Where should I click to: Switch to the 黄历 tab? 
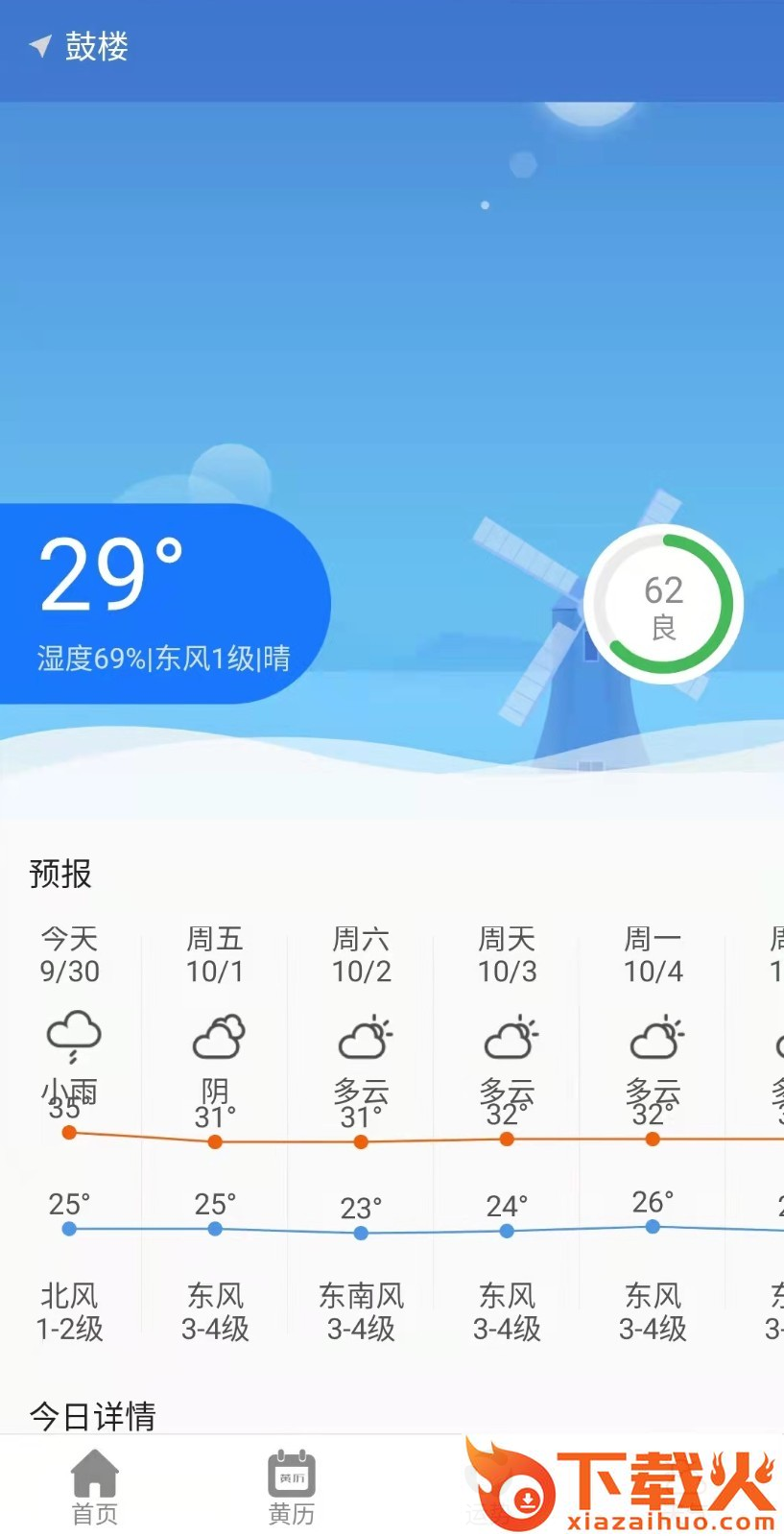291,1487
